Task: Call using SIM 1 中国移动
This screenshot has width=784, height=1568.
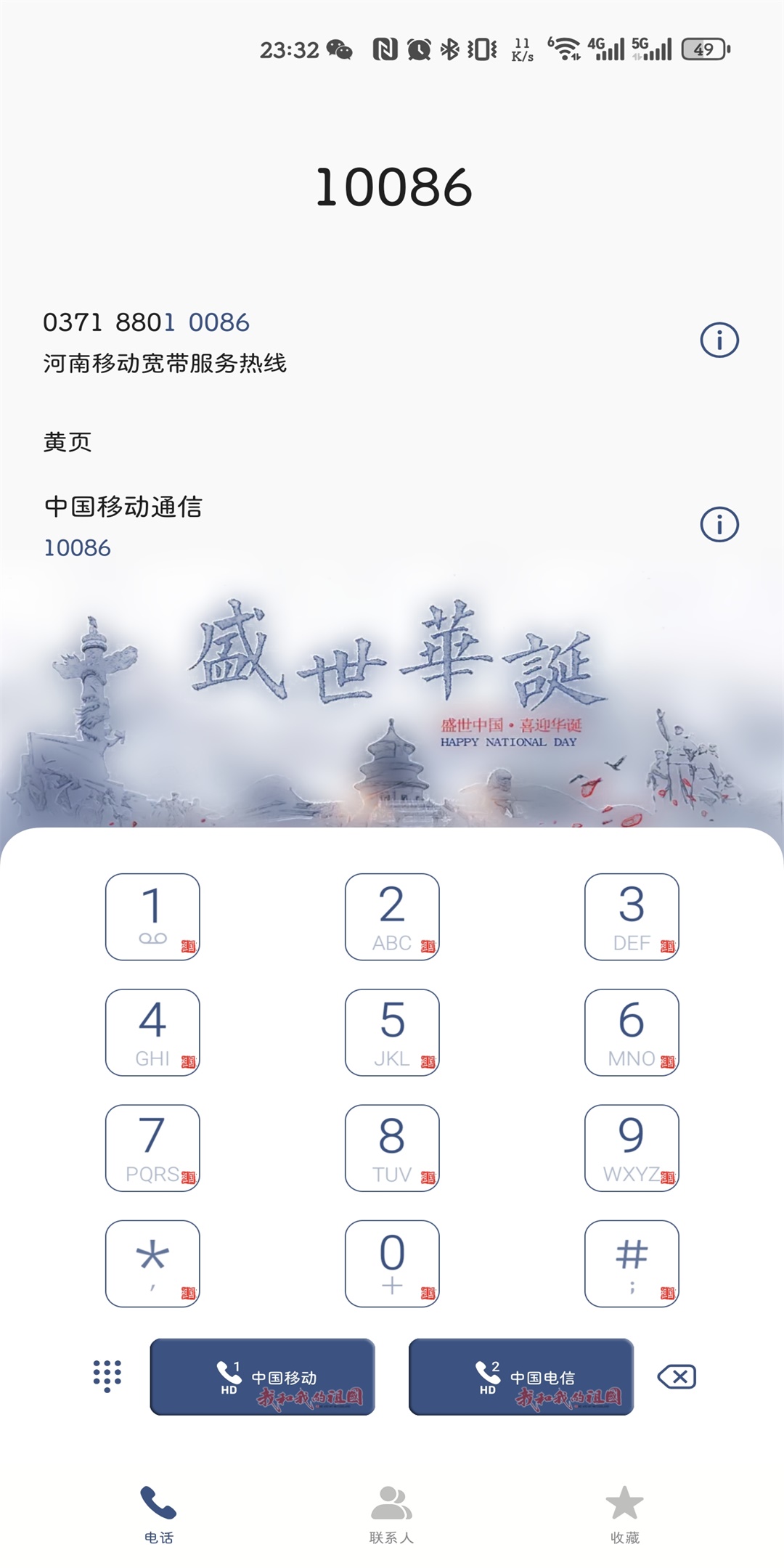Action: coord(262,1376)
